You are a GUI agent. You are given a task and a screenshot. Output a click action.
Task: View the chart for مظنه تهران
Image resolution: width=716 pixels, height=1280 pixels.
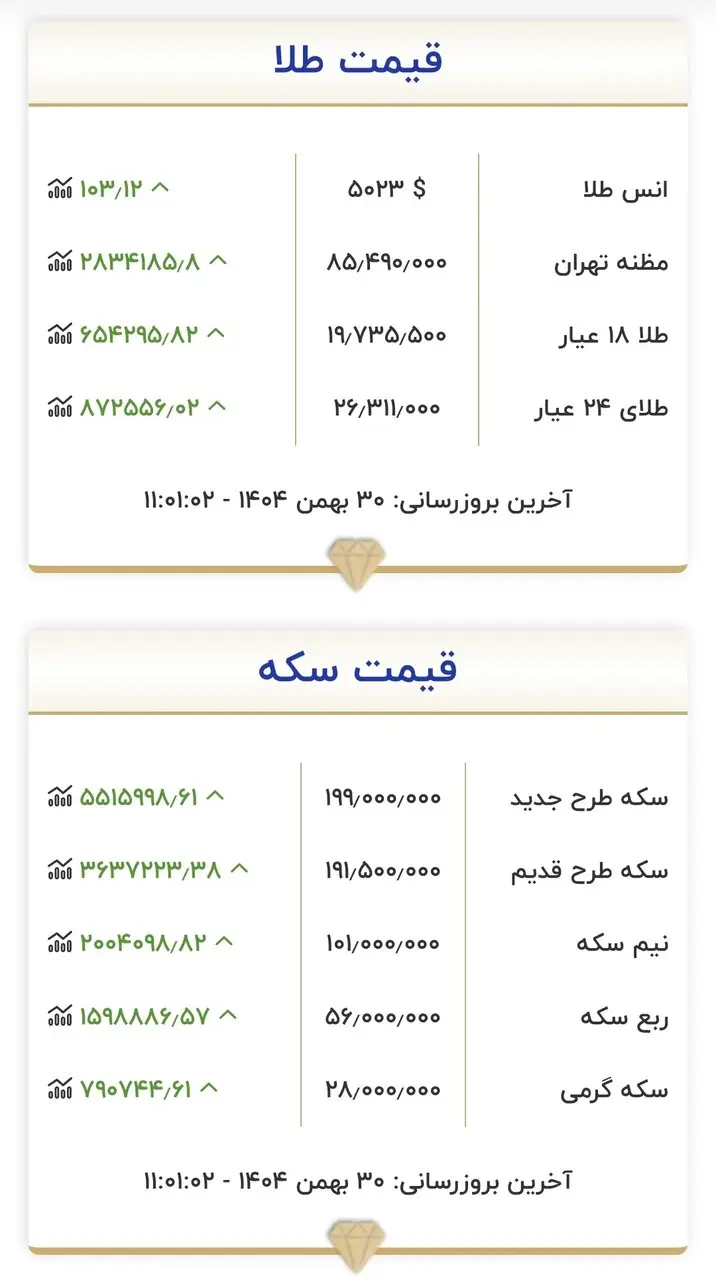60,262
